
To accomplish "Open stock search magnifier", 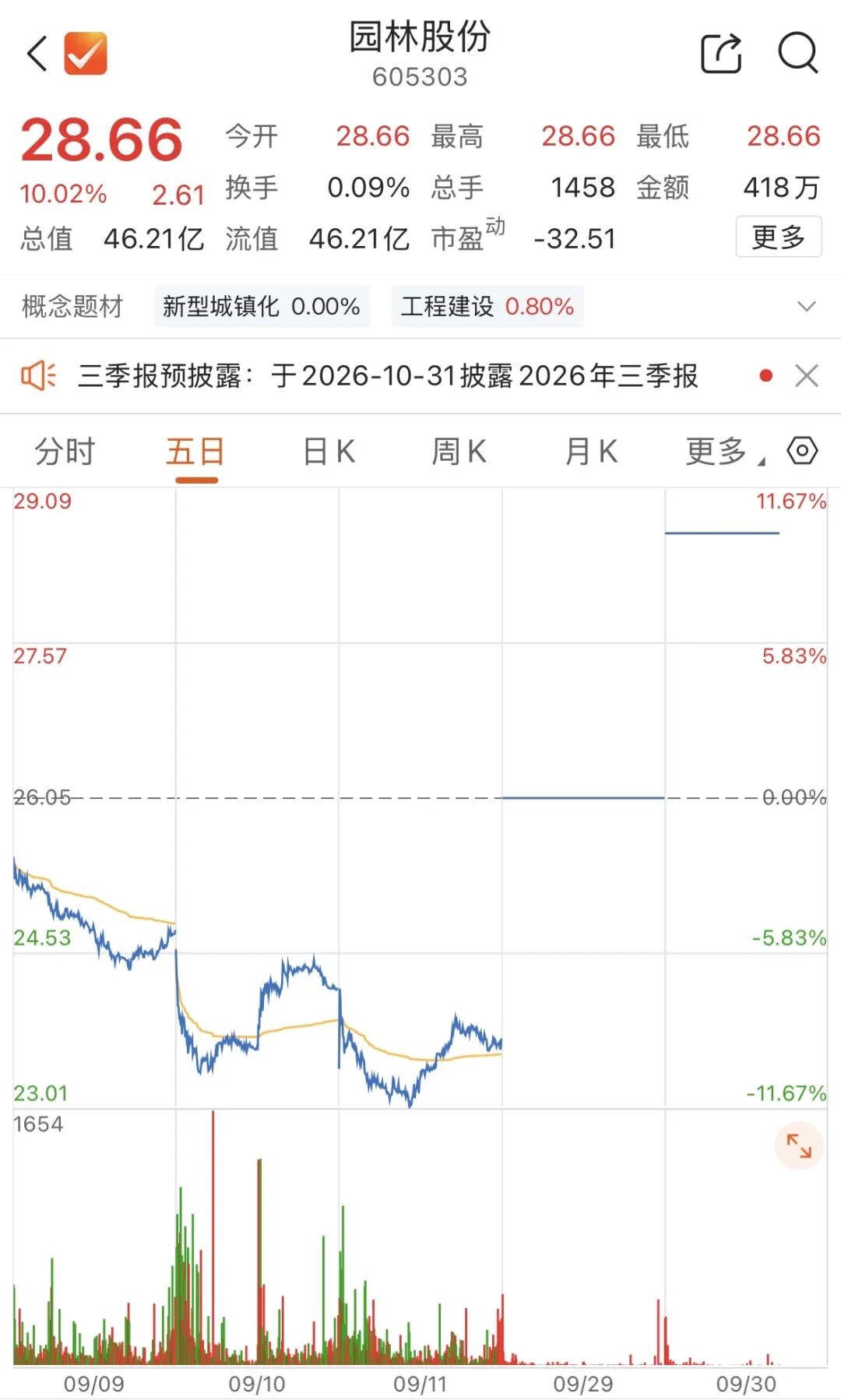I will pos(798,54).
